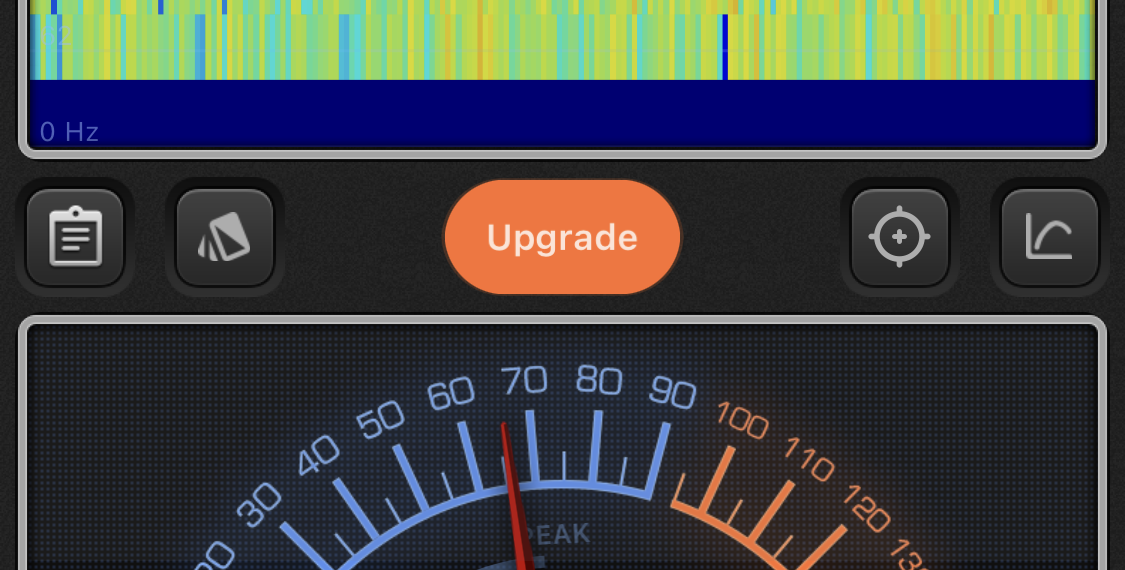Open the crosshair calibration icon
The height and width of the screenshot is (570, 1125).
pos(899,237)
